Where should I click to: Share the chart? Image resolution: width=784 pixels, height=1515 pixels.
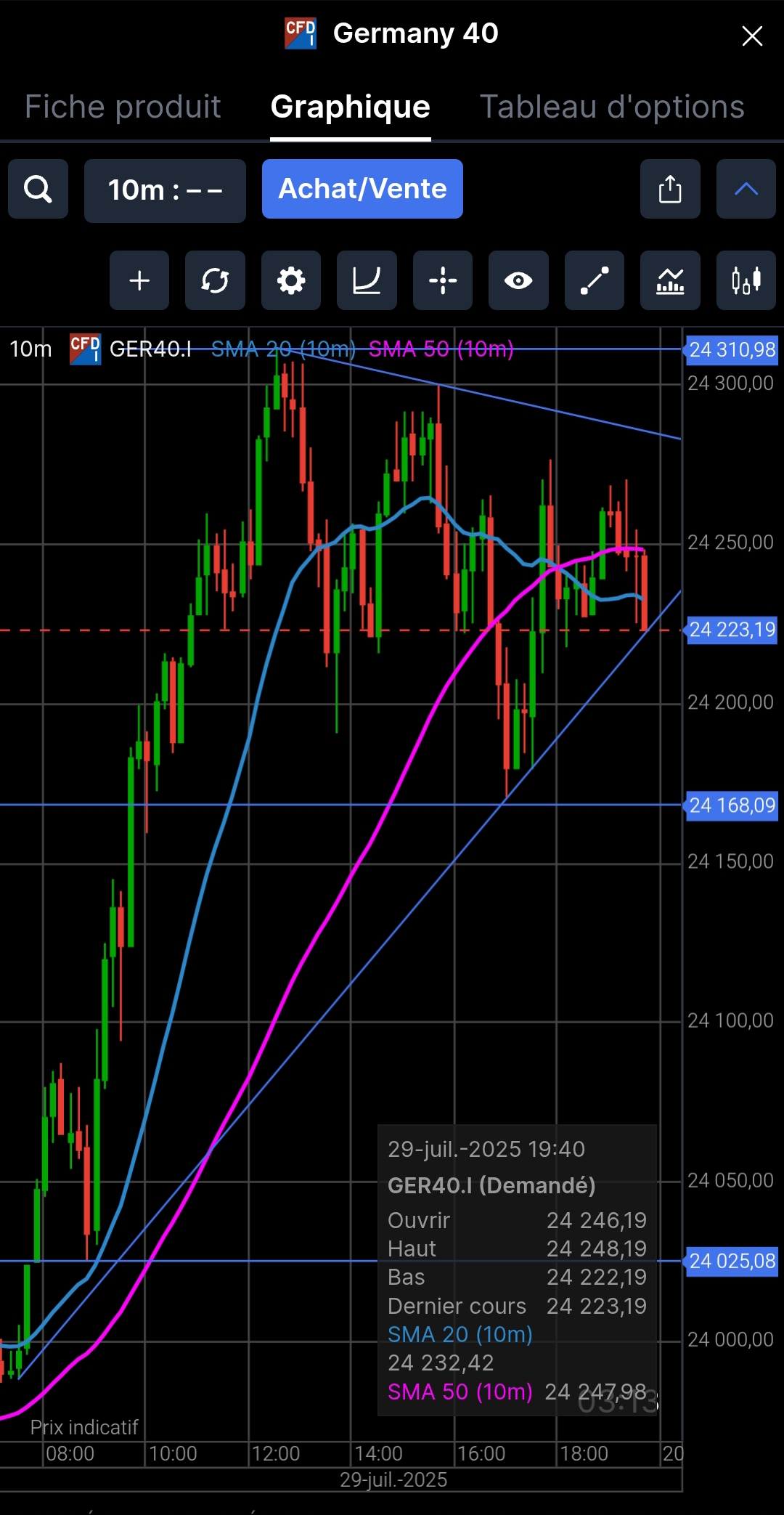click(x=670, y=190)
